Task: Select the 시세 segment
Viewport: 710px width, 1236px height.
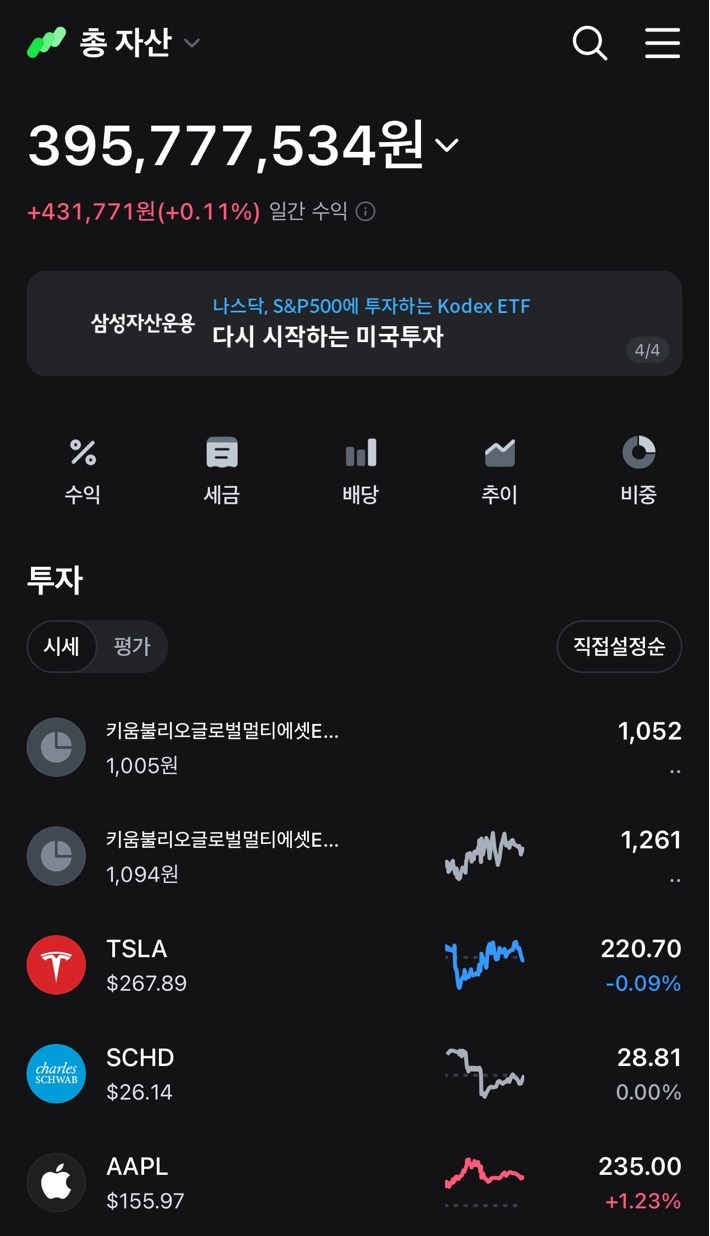Action: pyautogui.click(x=62, y=646)
